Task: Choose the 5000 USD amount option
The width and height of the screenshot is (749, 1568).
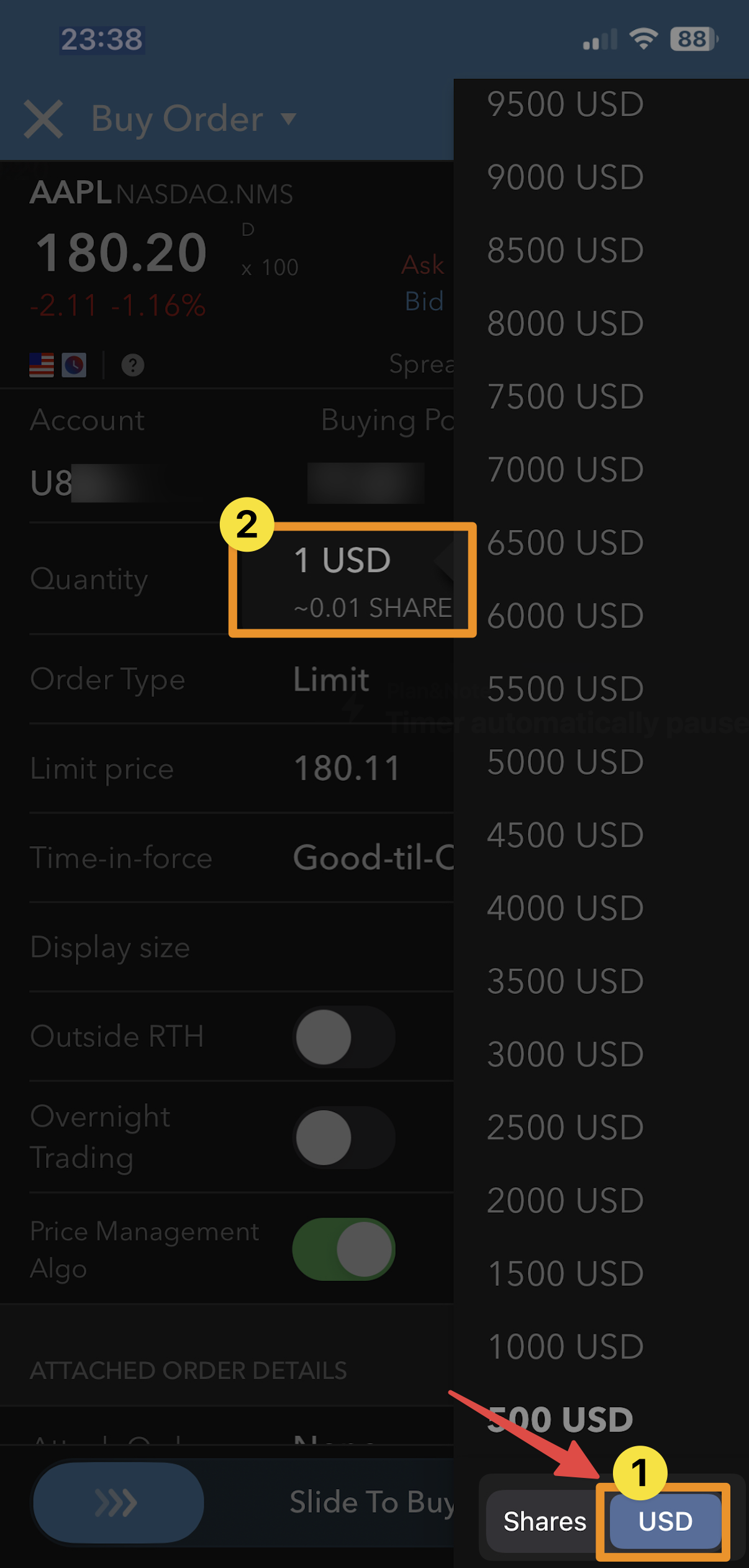Action: coord(566,761)
